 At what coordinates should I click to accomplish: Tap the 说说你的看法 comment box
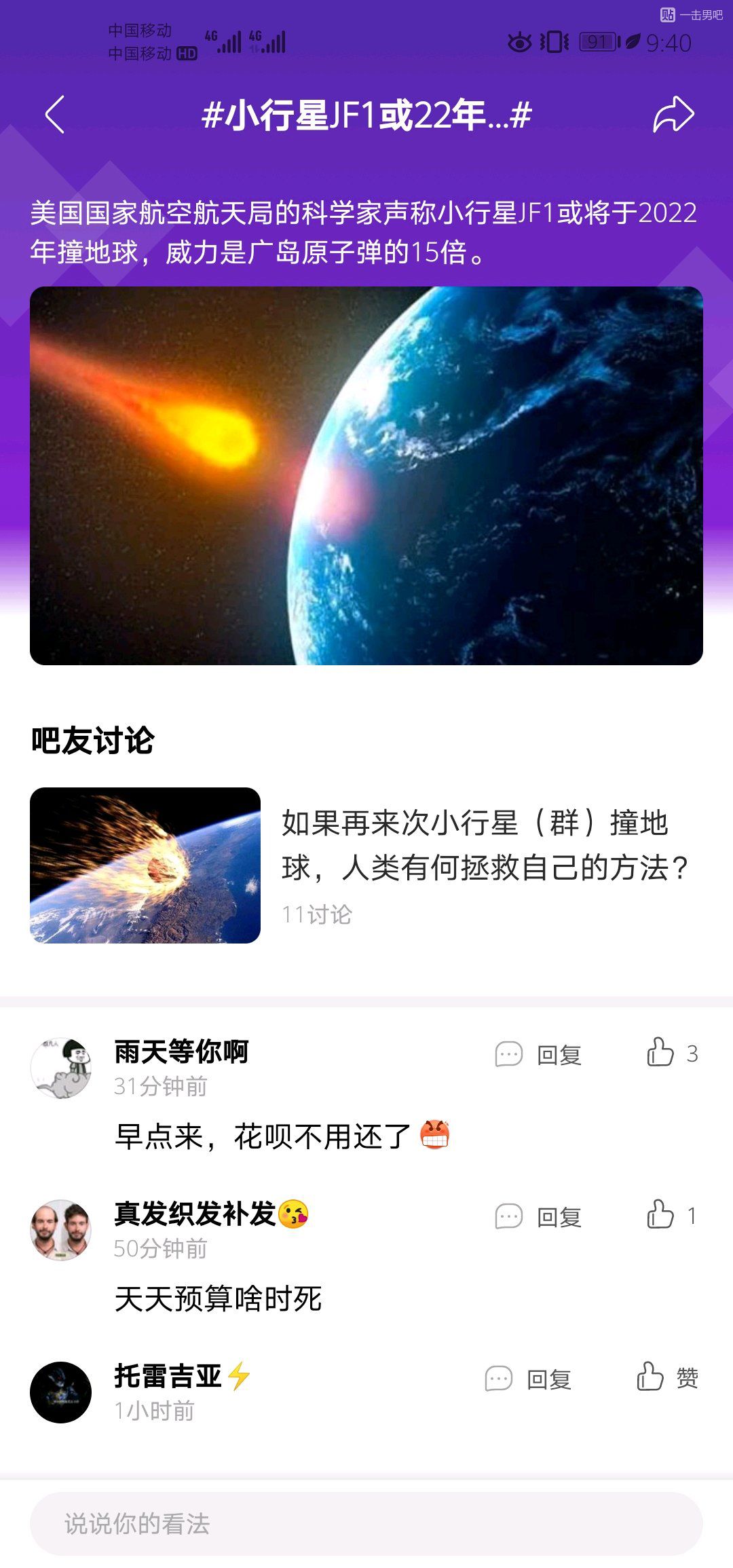point(366,1524)
